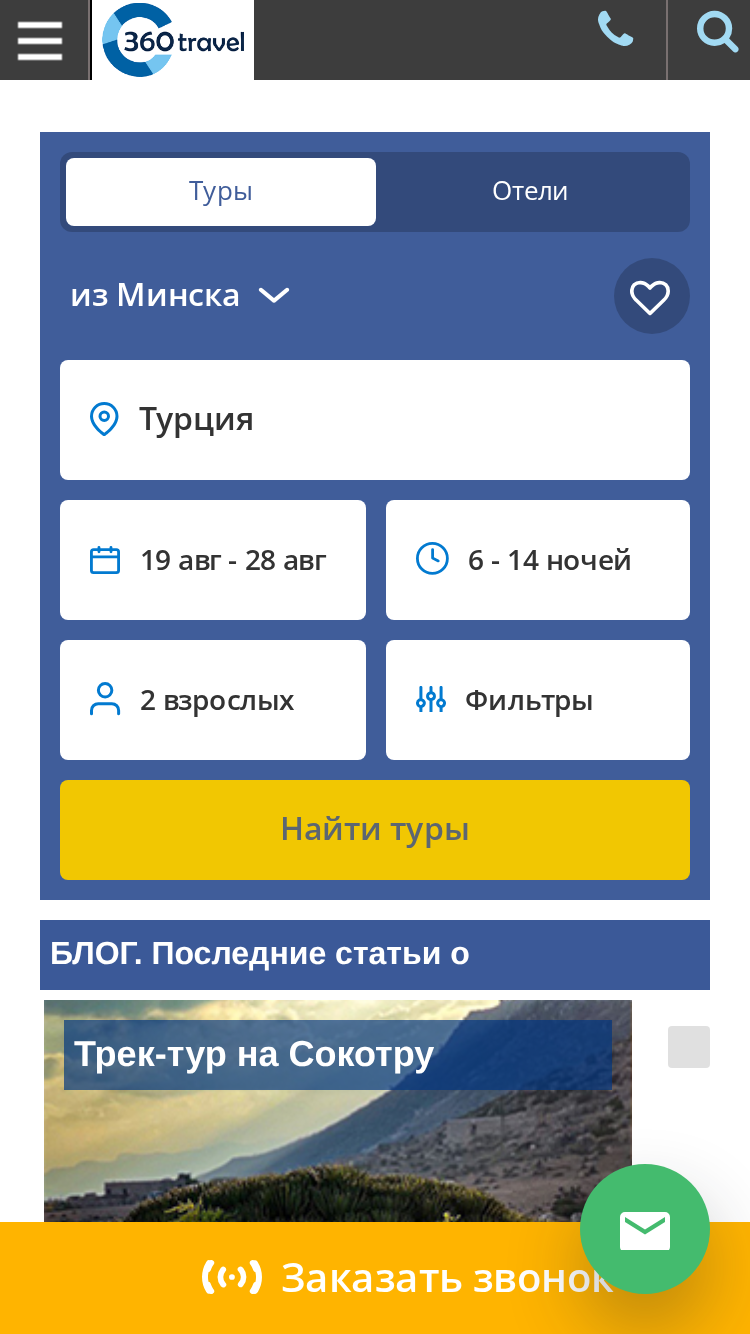Tap the phone call icon
The width and height of the screenshot is (750, 1334).
tap(615, 29)
